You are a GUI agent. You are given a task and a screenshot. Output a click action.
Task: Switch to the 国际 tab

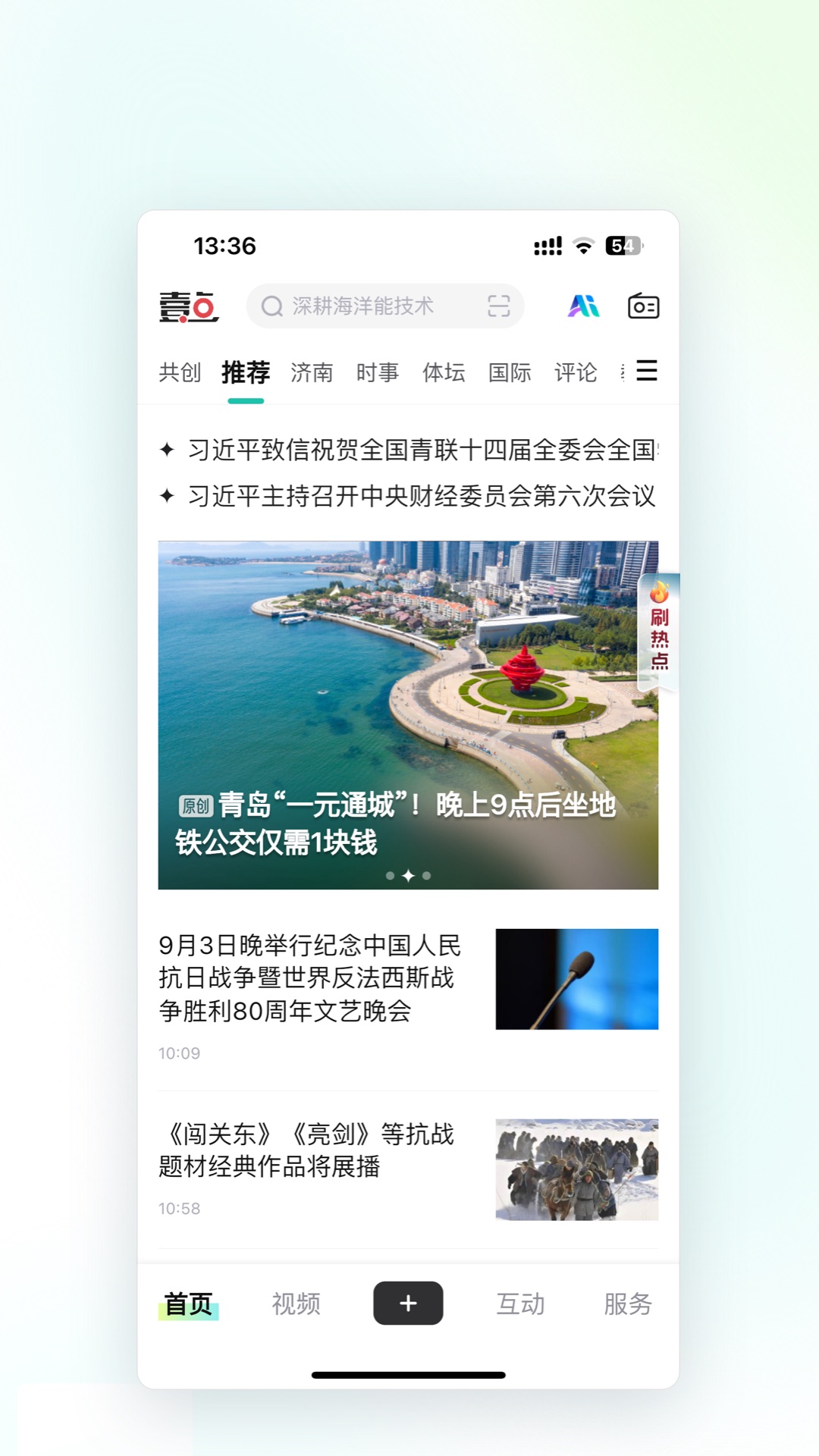[510, 372]
